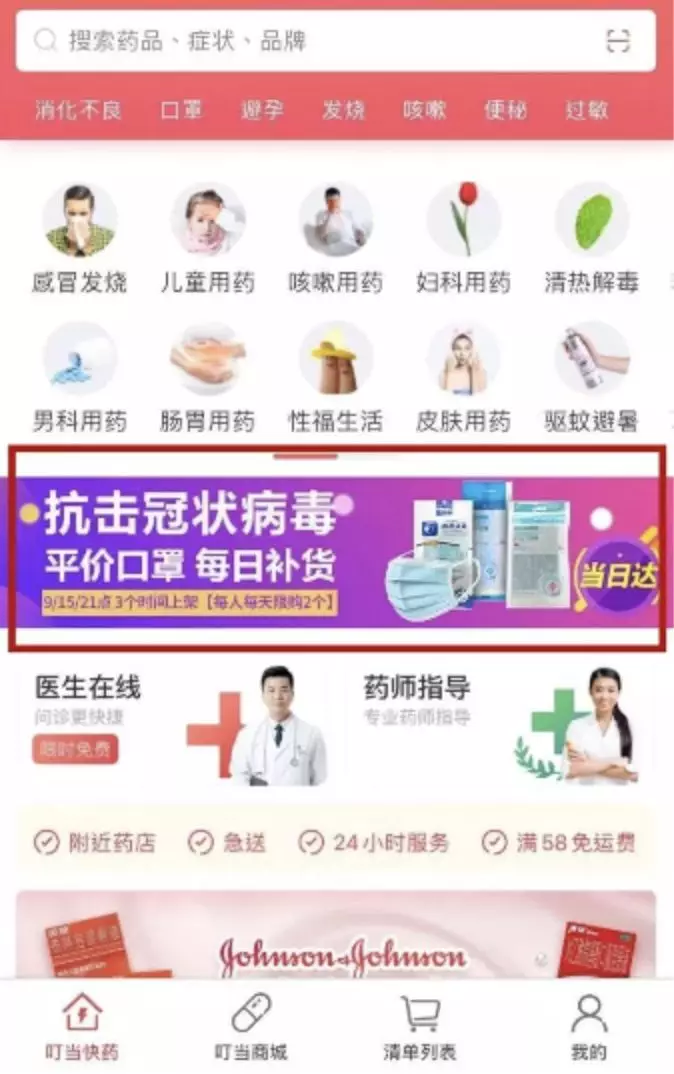Switch to the 我的 profile tab

(x=589, y=1027)
